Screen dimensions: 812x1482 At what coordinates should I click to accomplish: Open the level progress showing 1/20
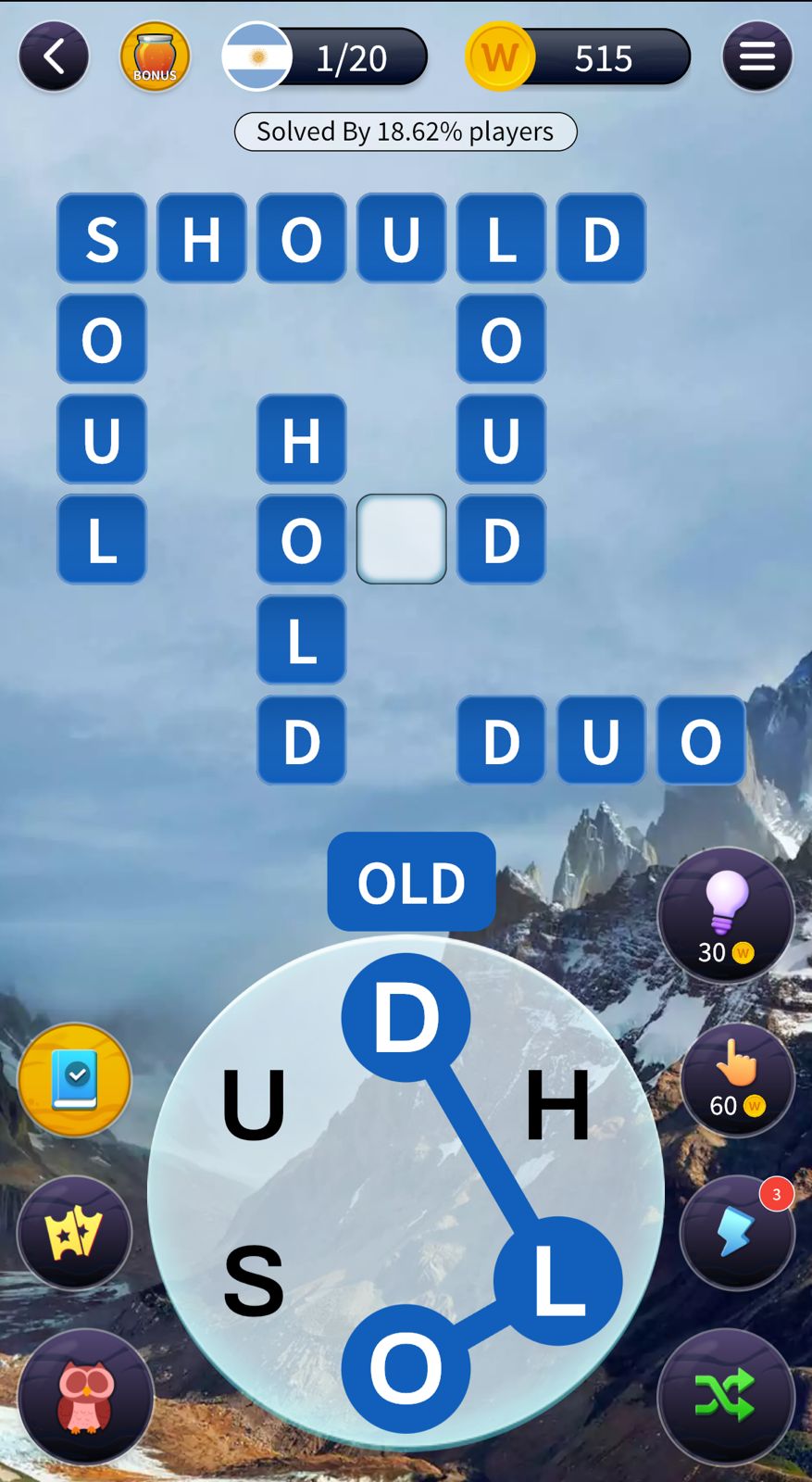point(326,57)
